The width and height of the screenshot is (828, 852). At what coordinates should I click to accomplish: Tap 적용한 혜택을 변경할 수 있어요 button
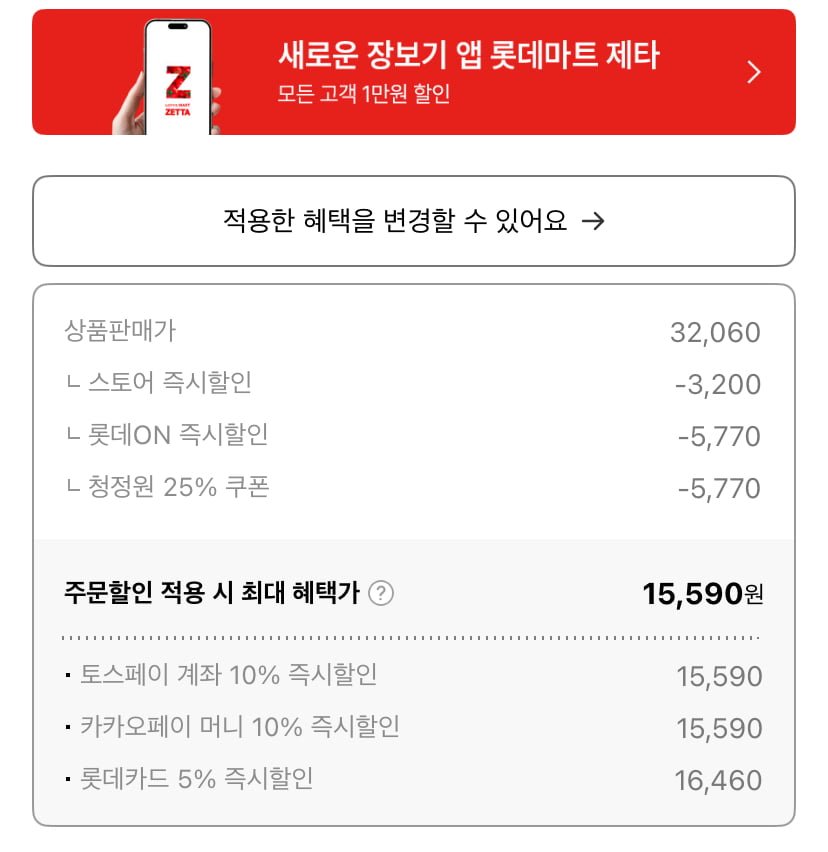tap(413, 221)
